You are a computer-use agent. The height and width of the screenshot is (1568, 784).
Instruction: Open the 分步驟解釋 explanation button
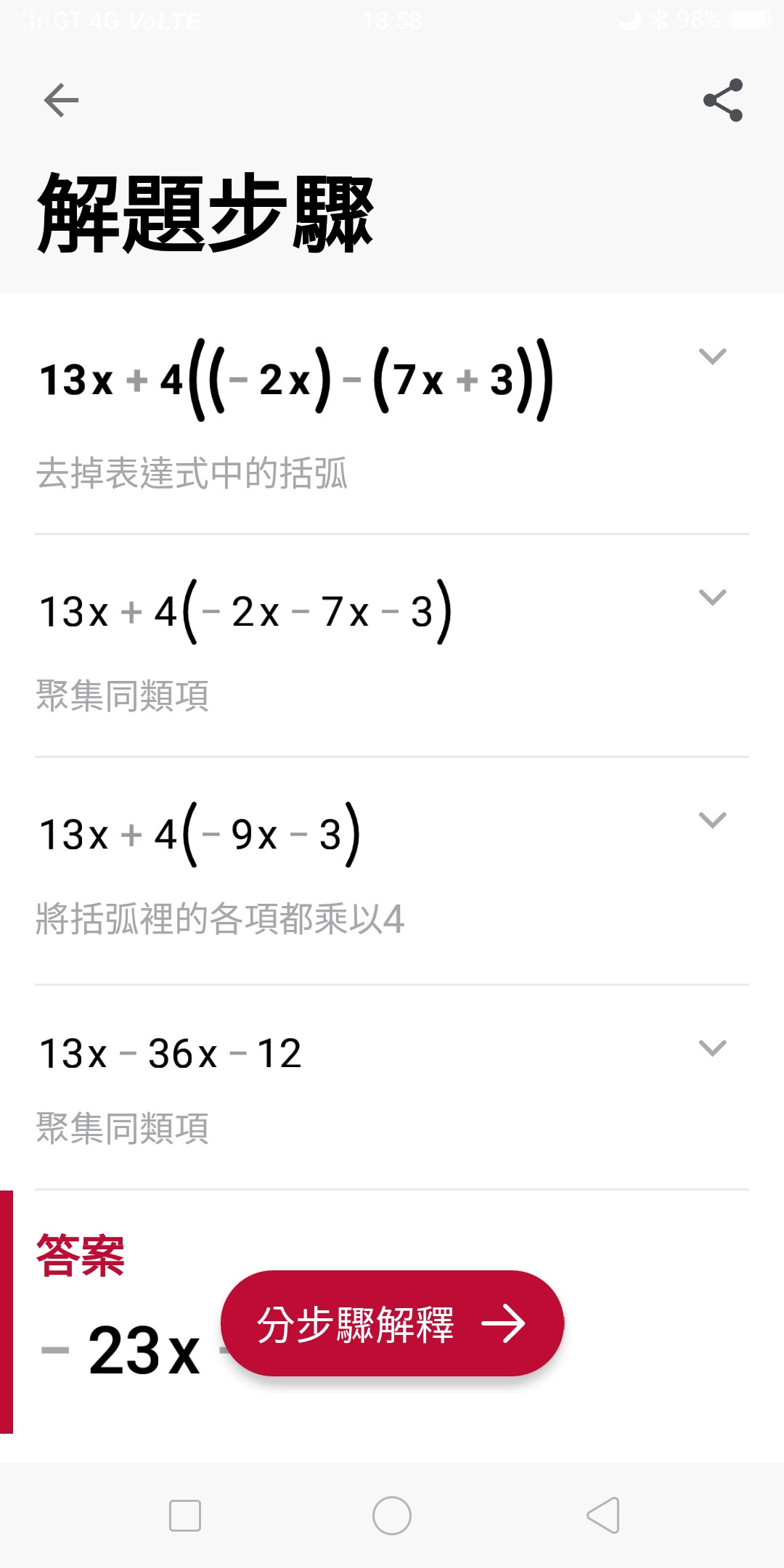[392, 1323]
